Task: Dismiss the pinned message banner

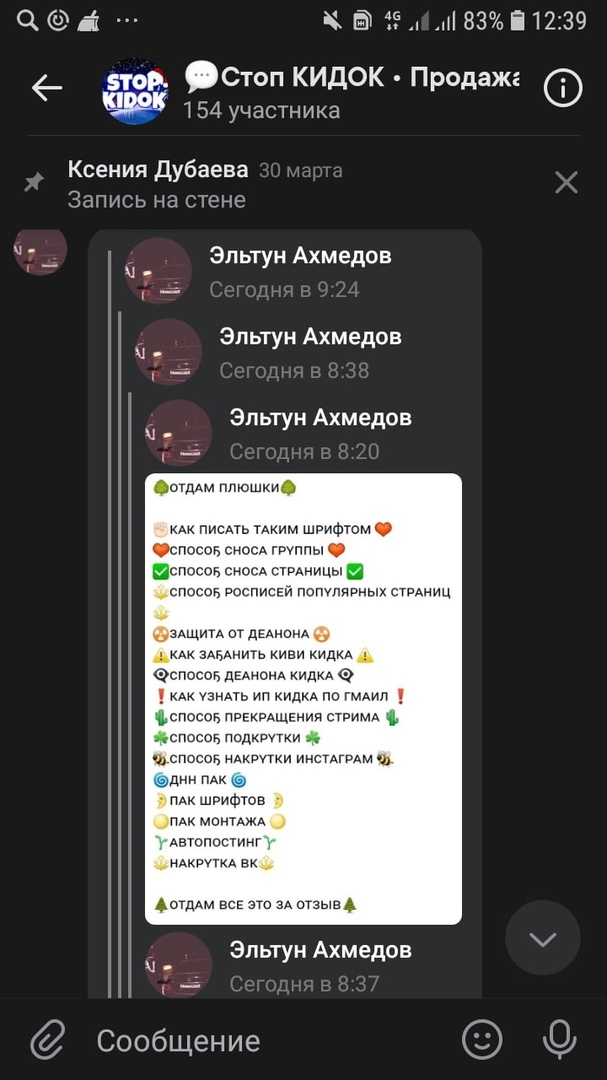Action: pyautogui.click(x=566, y=182)
